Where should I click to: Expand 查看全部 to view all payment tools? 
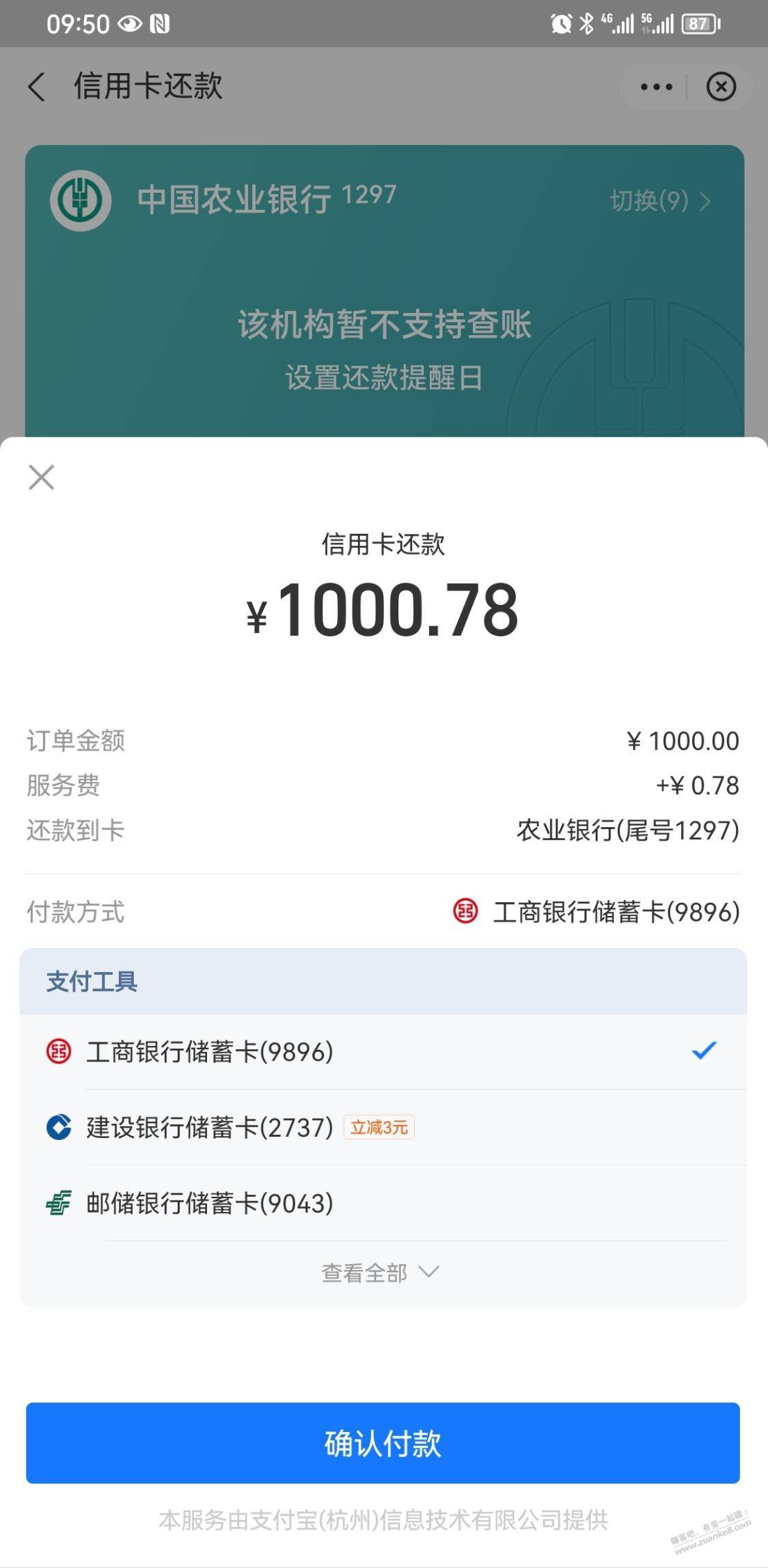click(x=380, y=1273)
